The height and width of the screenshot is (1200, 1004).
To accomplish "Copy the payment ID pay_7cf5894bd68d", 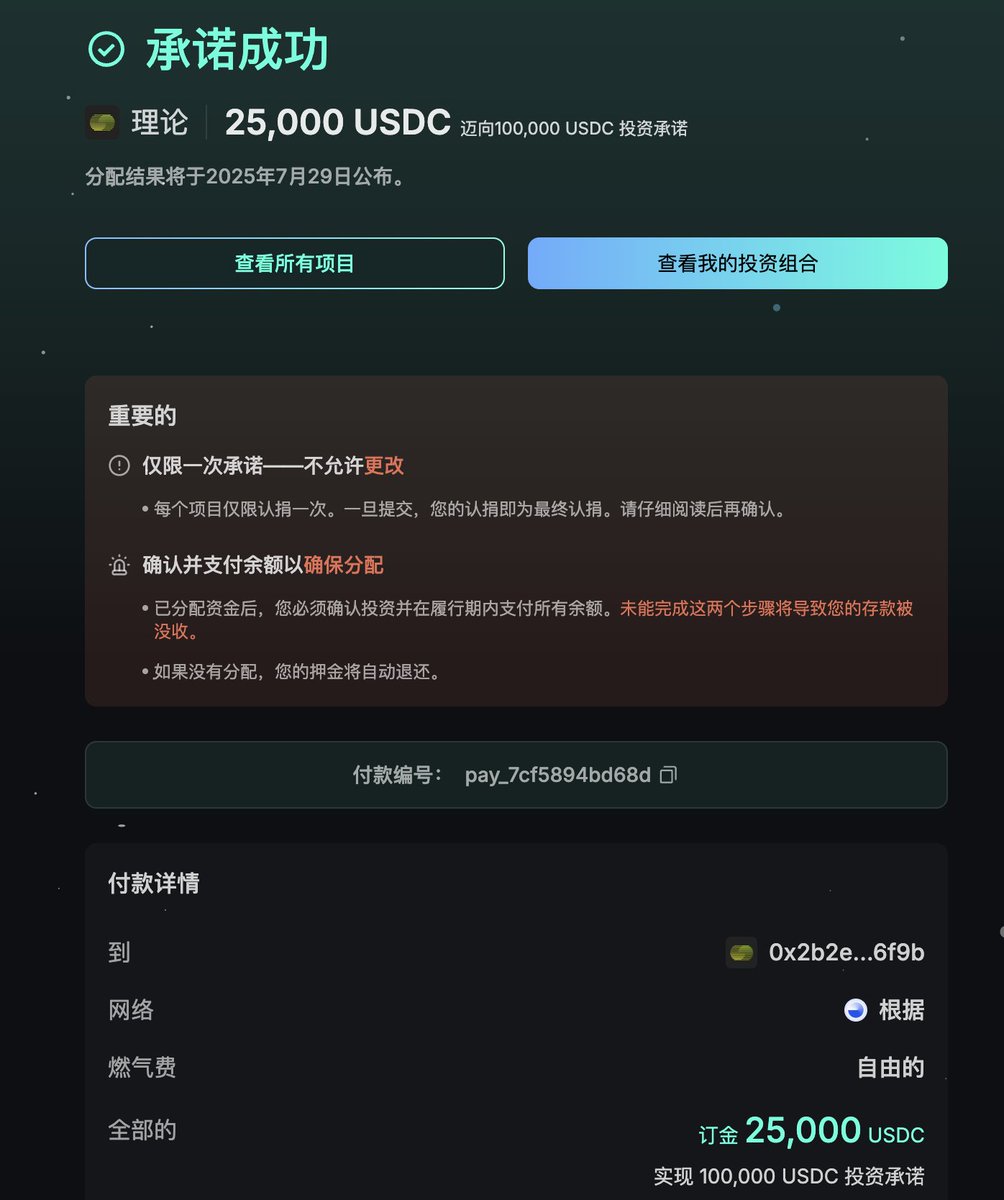I will (669, 775).
